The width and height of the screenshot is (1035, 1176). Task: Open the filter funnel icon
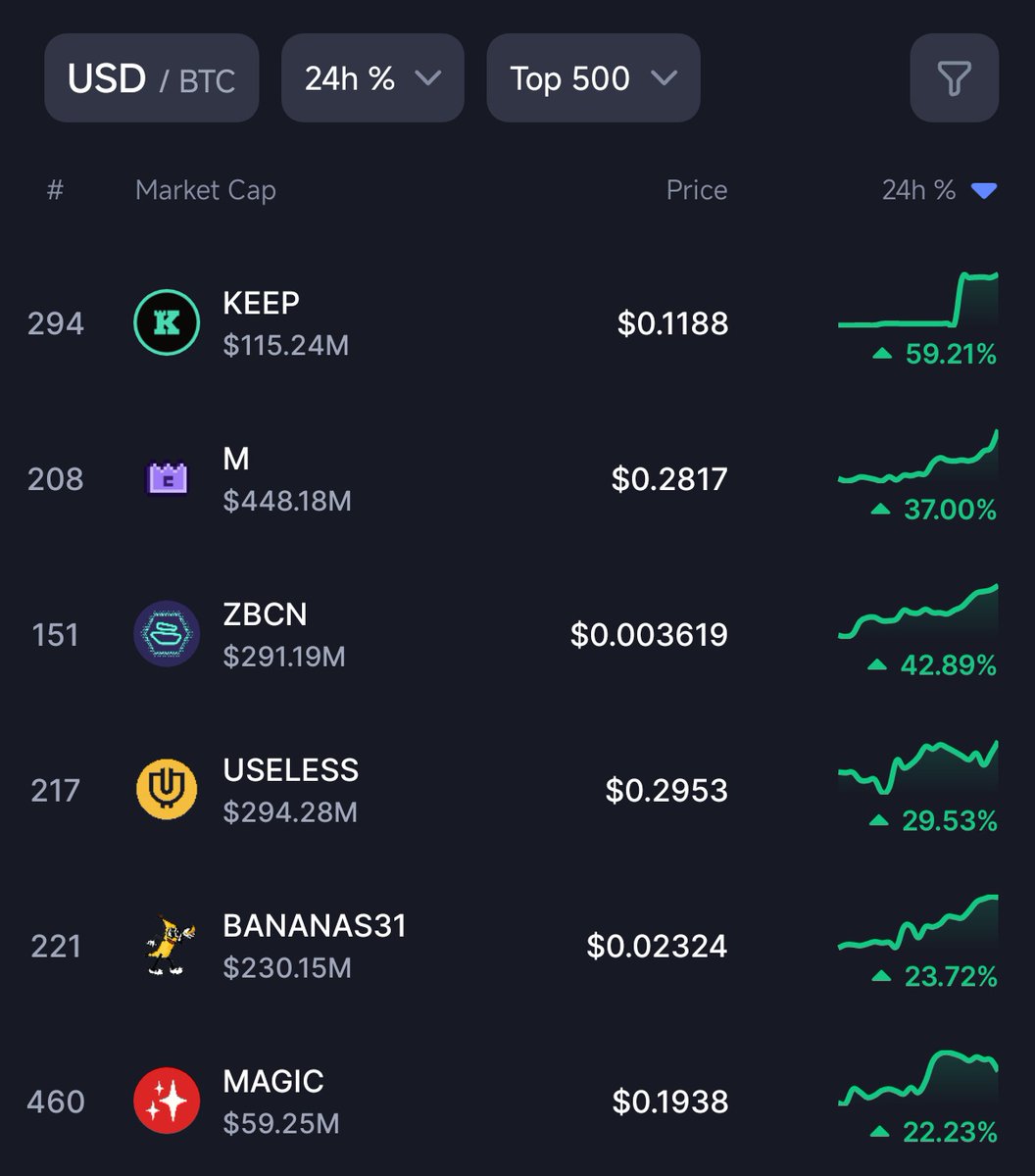click(x=954, y=78)
